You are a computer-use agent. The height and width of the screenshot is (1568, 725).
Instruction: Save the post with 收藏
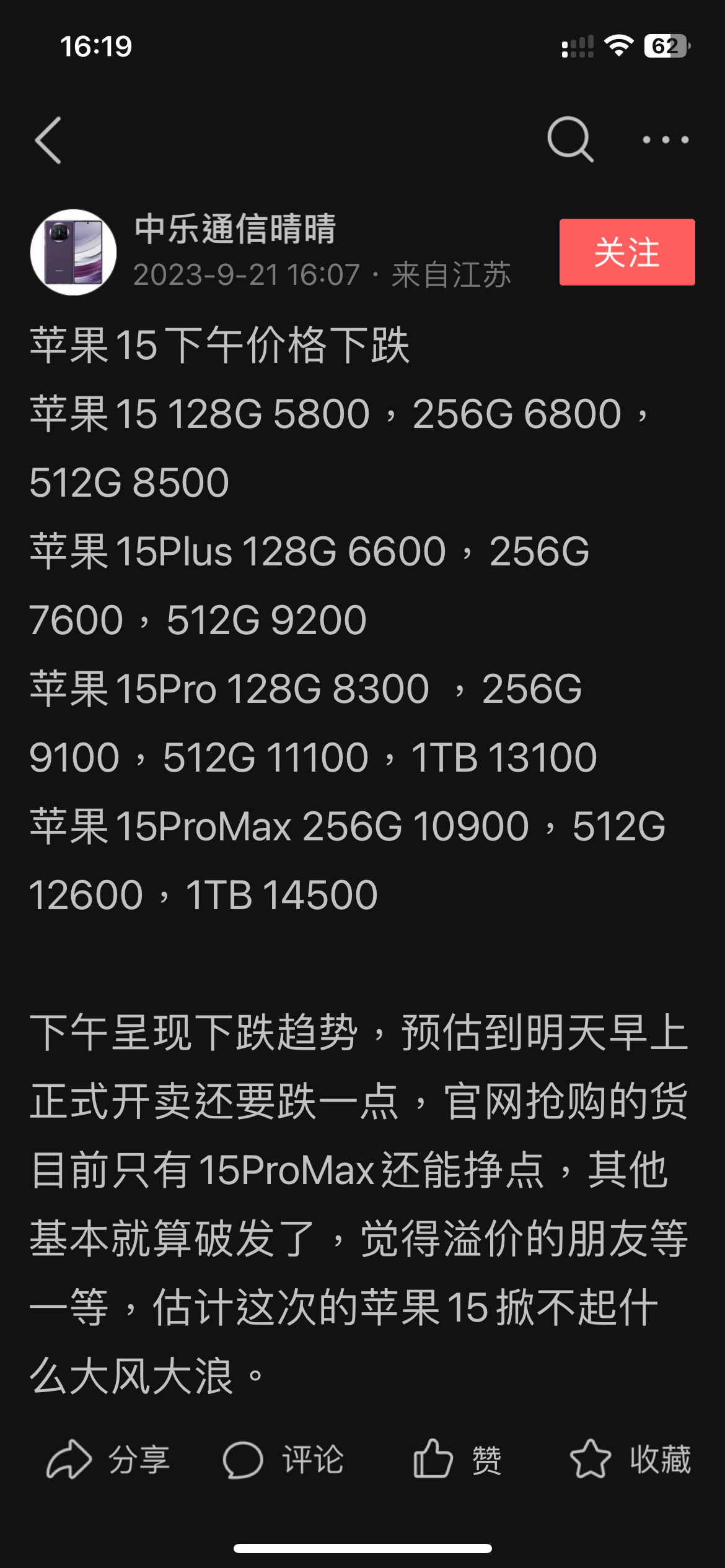pyautogui.click(x=630, y=1460)
